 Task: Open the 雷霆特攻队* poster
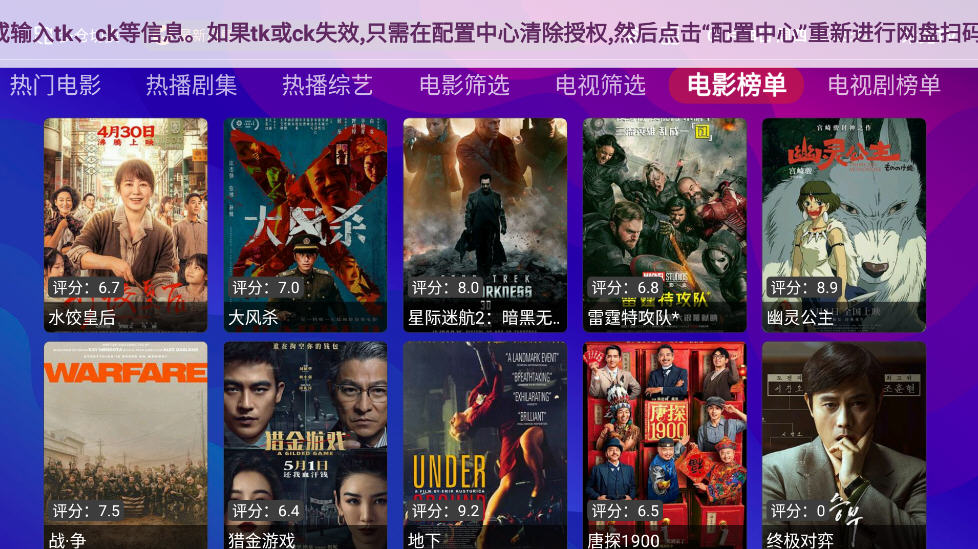[665, 225]
